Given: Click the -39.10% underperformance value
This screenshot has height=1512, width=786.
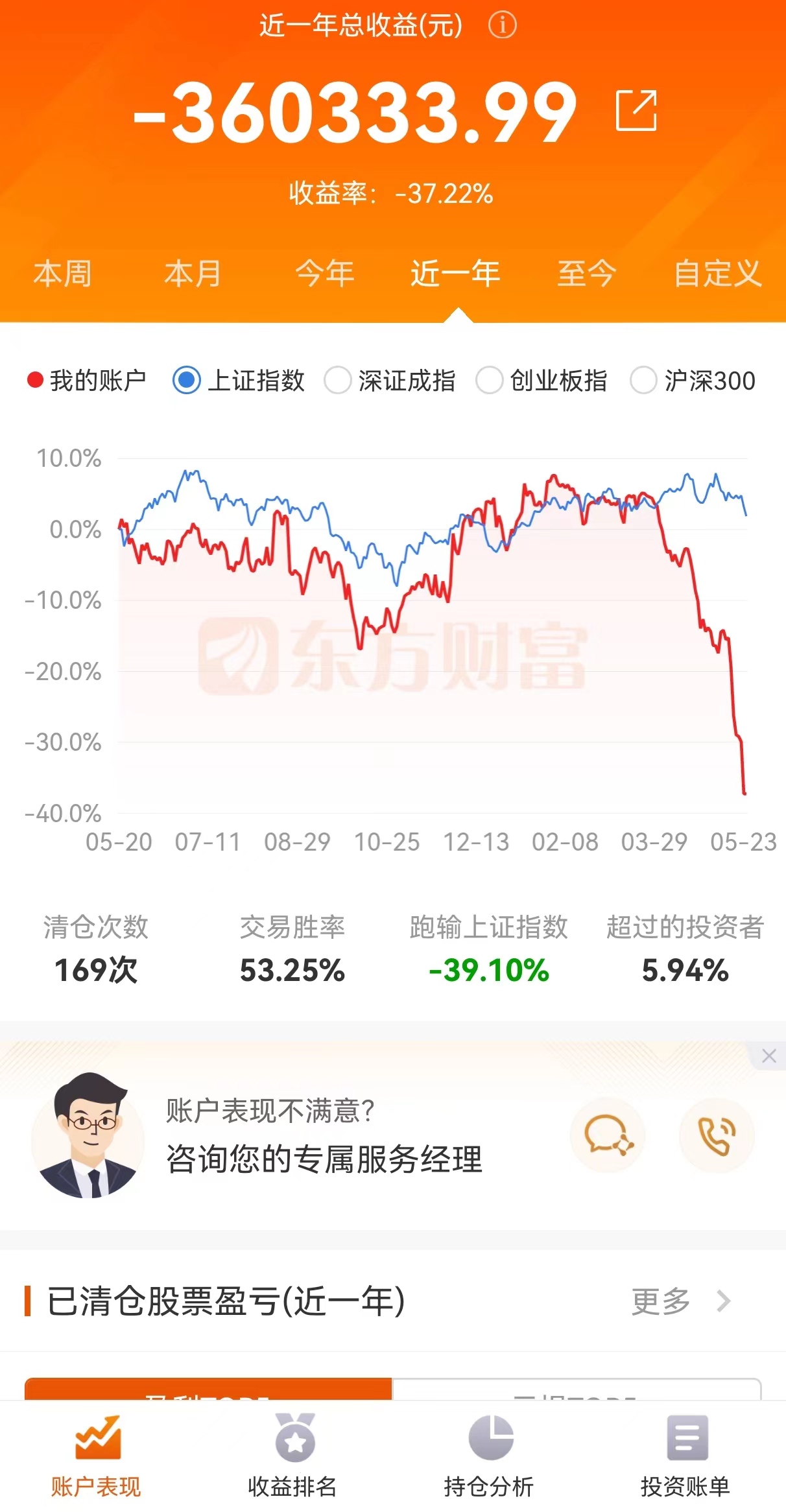Looking at the screenshot, I should [x=488, y=971].
